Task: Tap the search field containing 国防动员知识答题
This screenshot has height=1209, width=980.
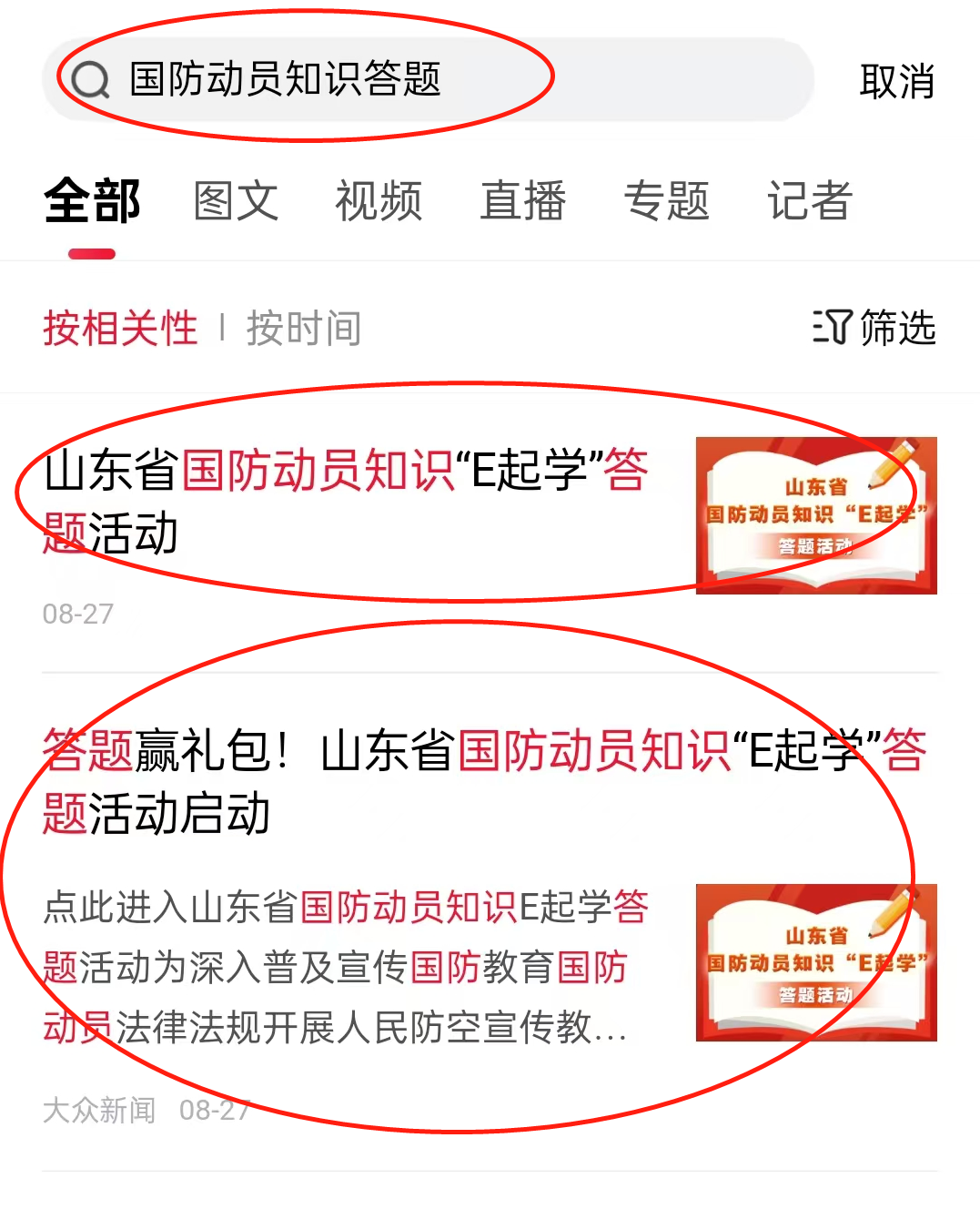Action: (x=428, y=79)
